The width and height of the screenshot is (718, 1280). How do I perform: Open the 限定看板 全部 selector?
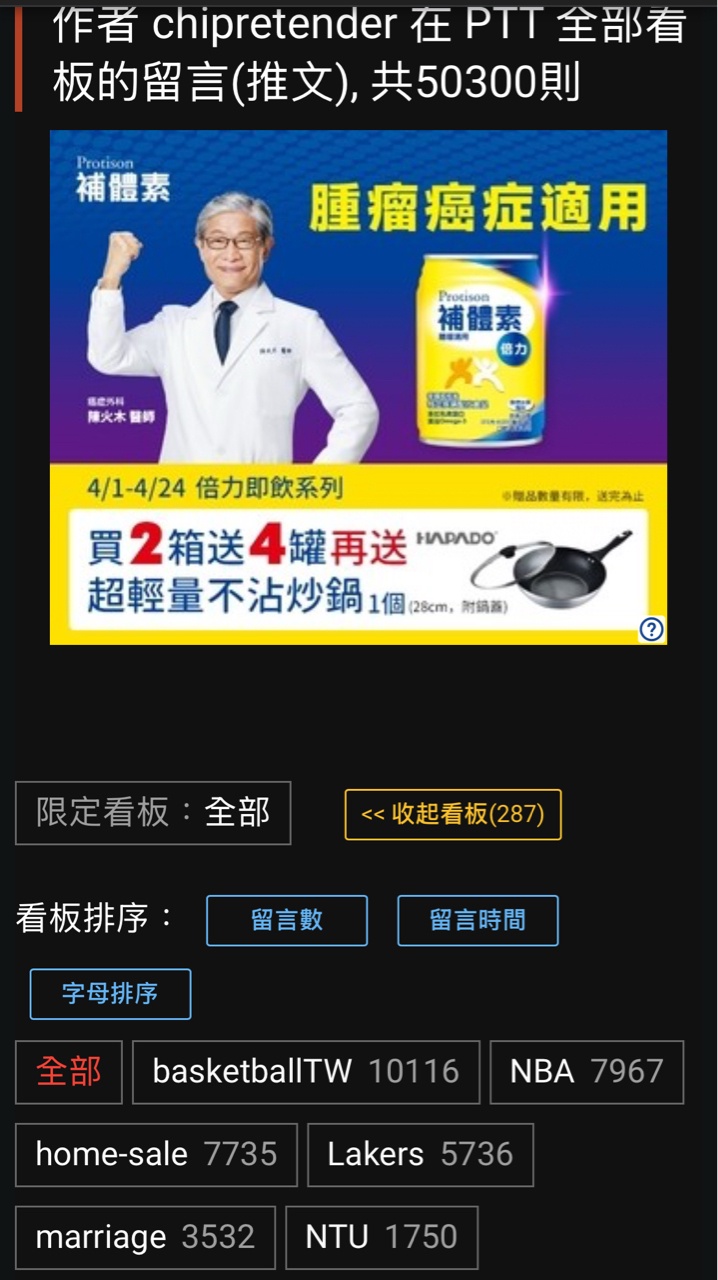click(x=153, y=813)
